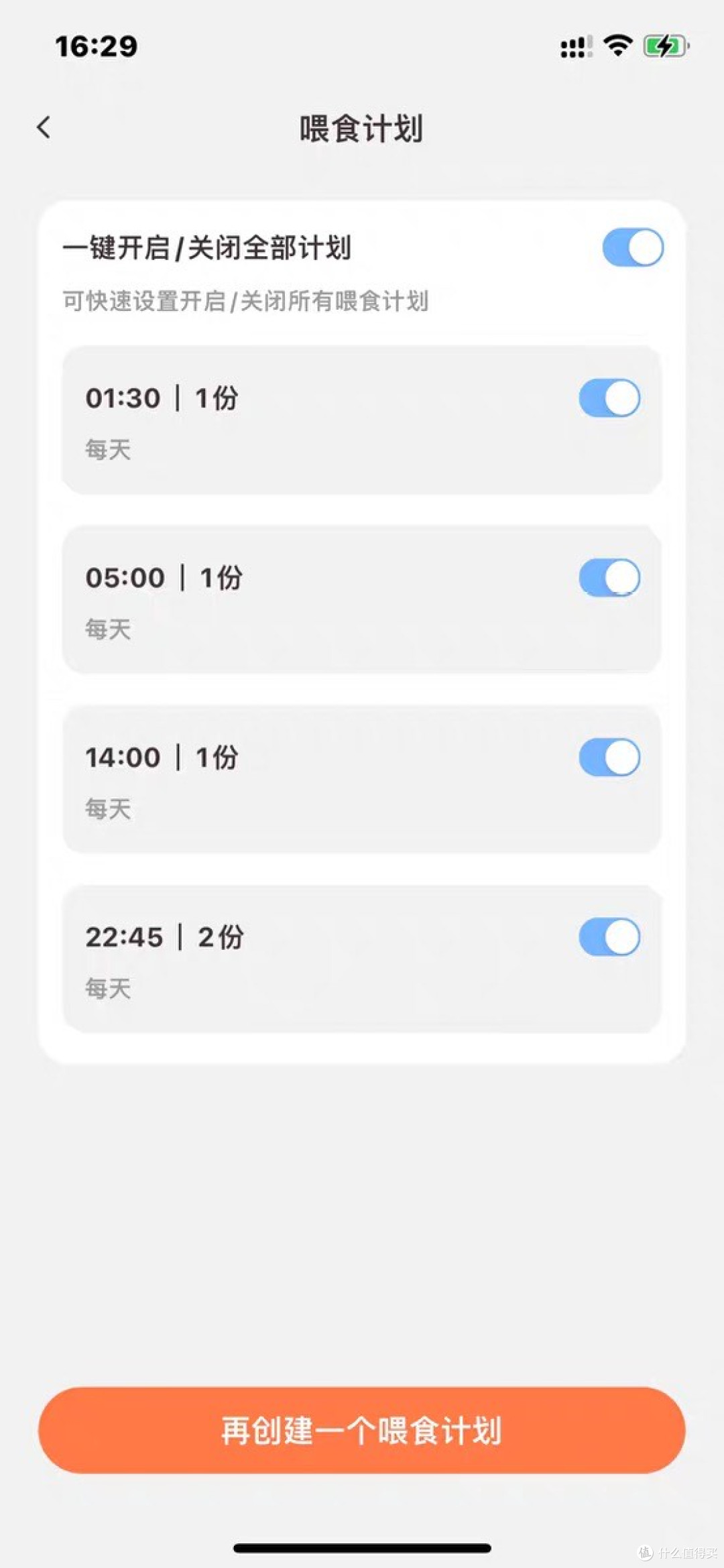
Task: Open the 22:45 | 2份 plan card
Action: pyautogui.click(x=362, y=959)
